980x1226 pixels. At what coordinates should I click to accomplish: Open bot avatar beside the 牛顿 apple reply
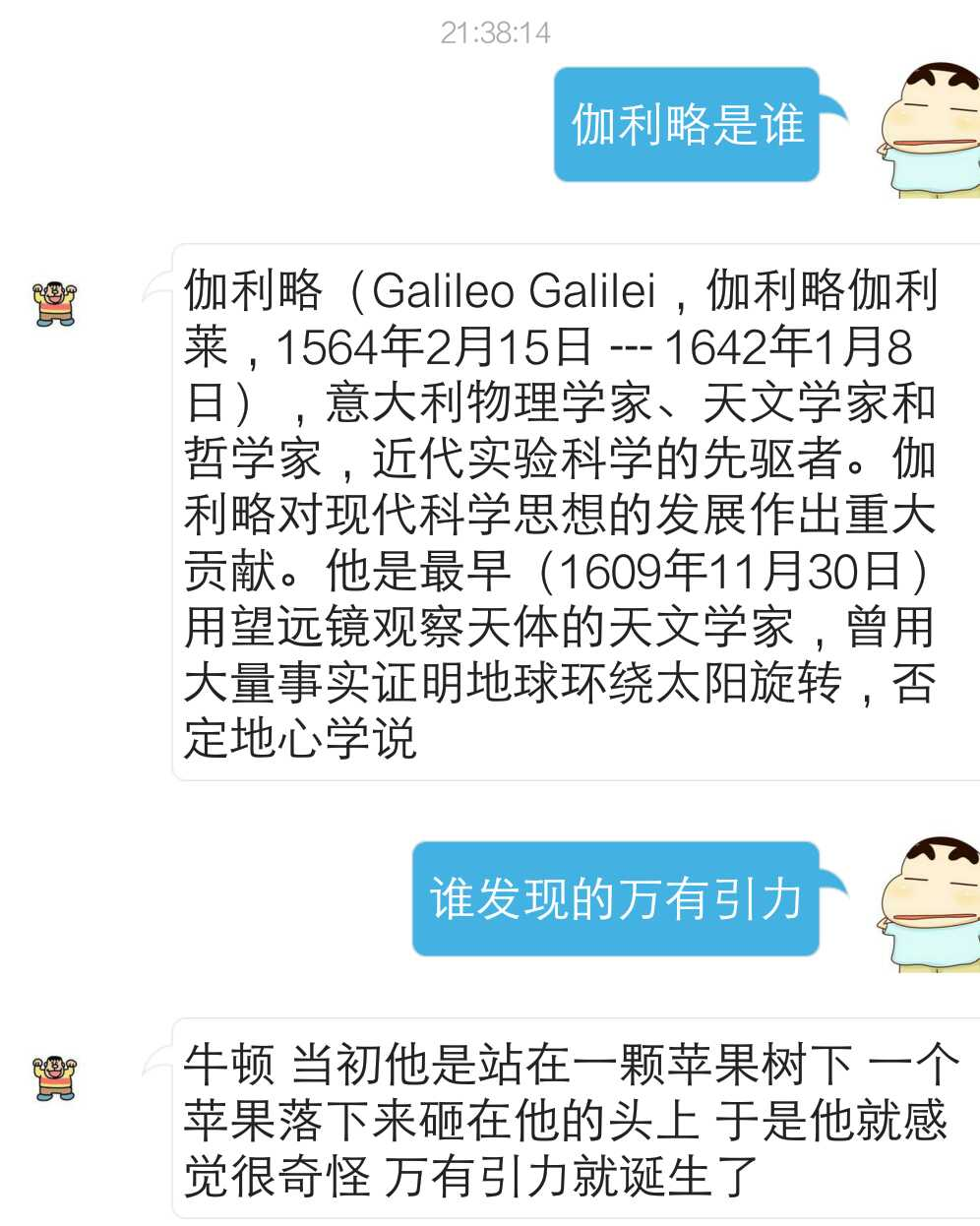coord(55,1077)
